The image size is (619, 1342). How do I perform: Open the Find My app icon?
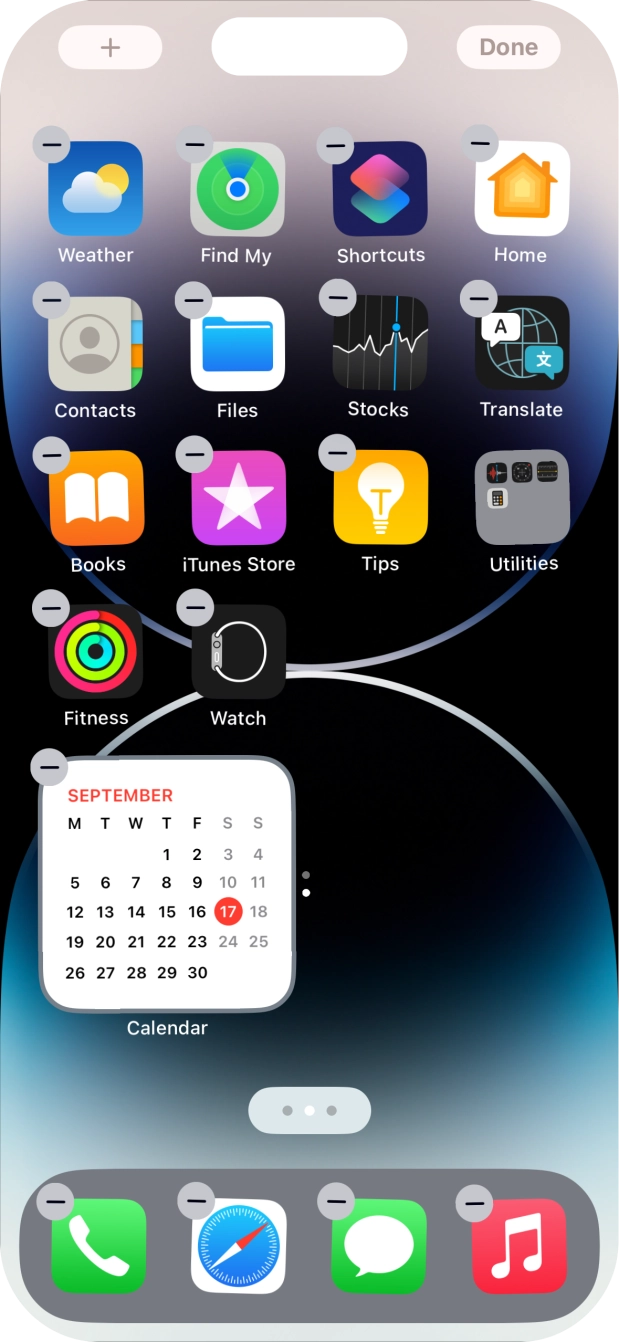click(x=237, y=189)
